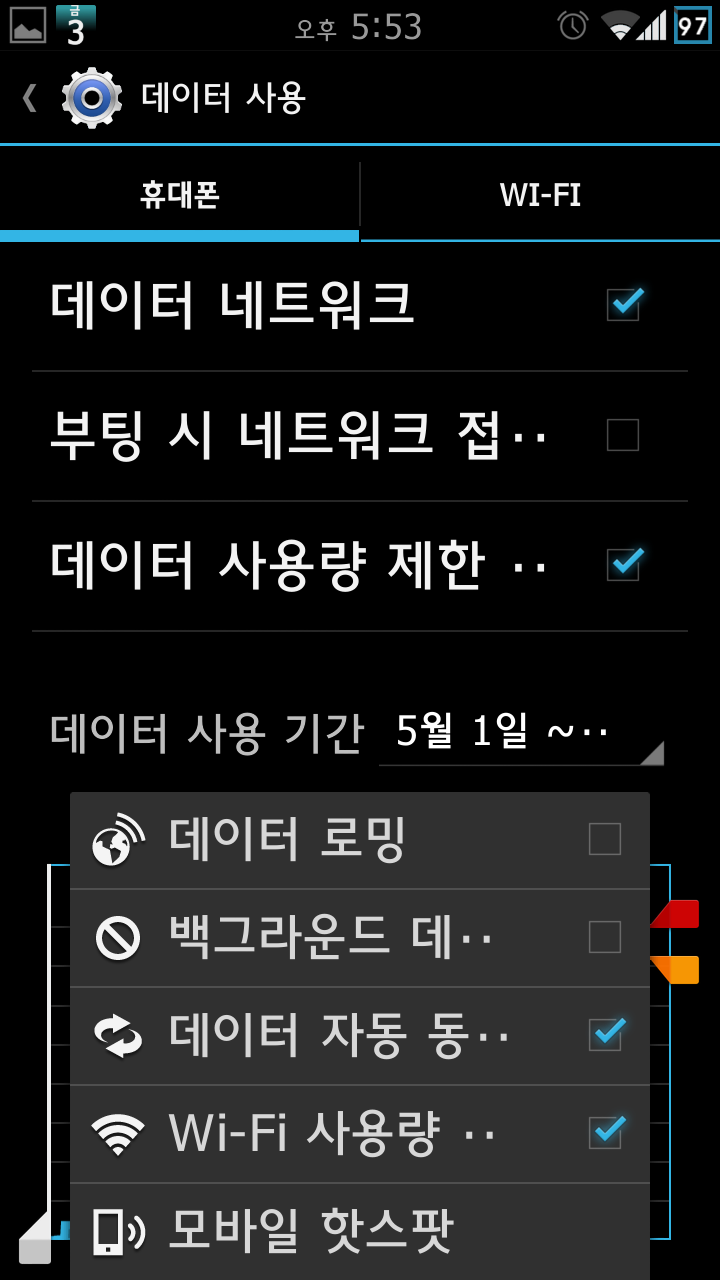Select the 휴대폰 tab

tap(179, 194)
